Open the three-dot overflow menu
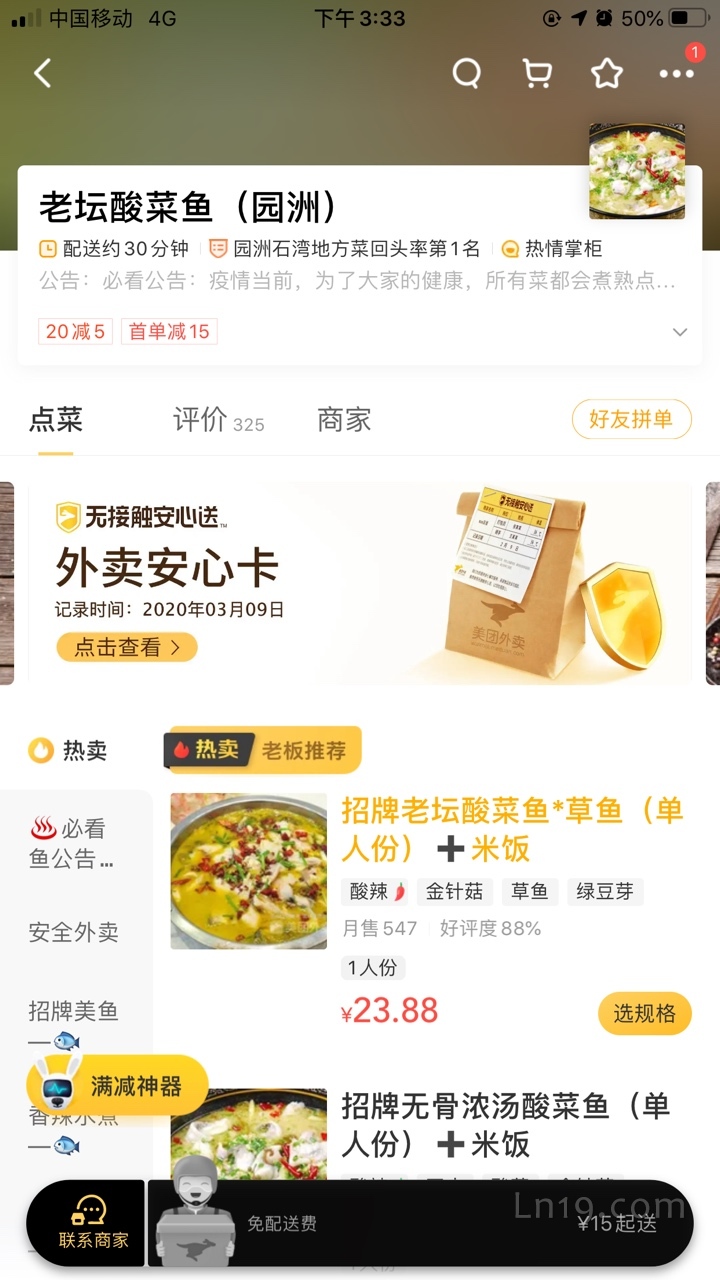 coord(676,73)
